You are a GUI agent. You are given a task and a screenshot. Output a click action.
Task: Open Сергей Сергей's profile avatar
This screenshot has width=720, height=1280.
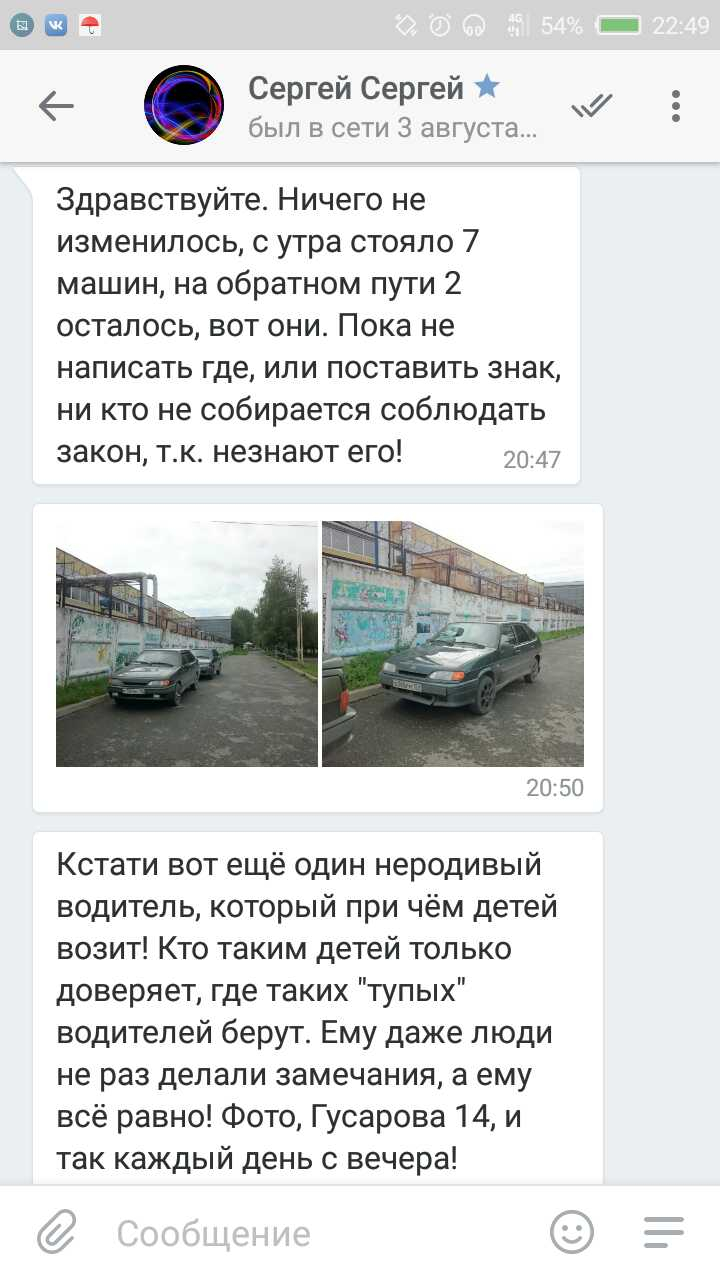183,106
